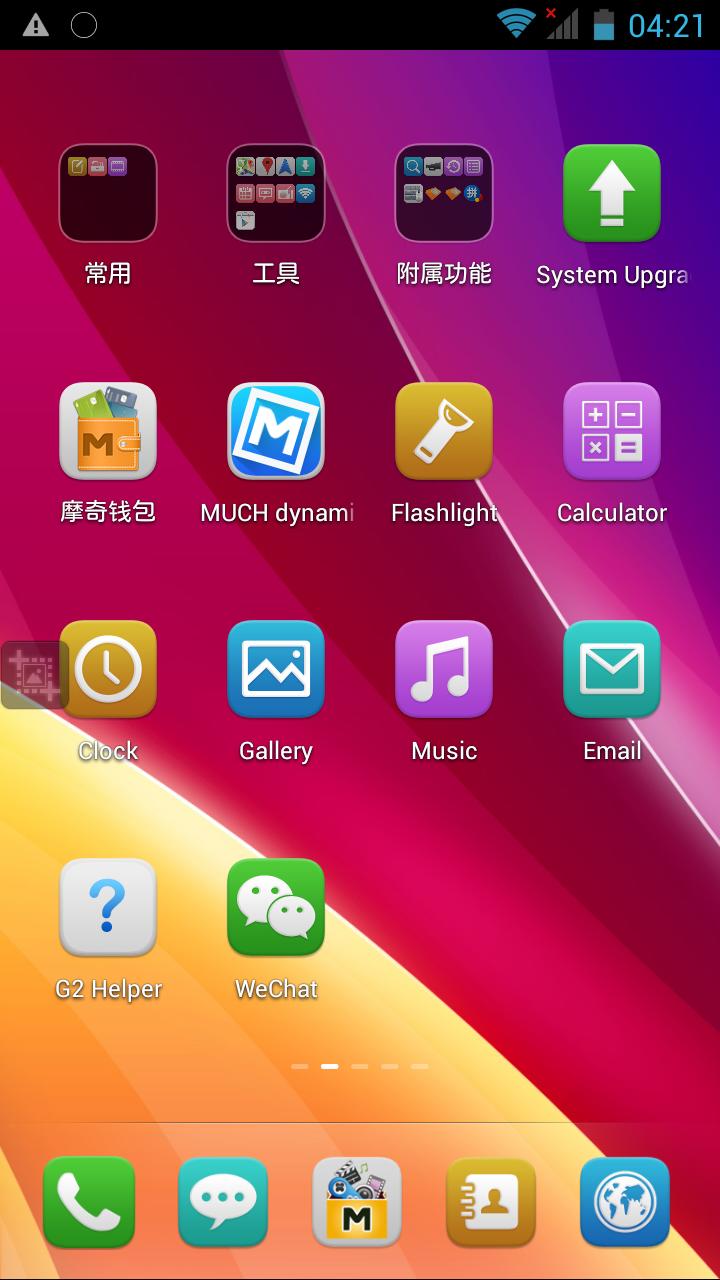Open the Phone dialer in dock
Image resolution: width=720 pixels, height=1280 pixels.
(x=89, y=1202)
